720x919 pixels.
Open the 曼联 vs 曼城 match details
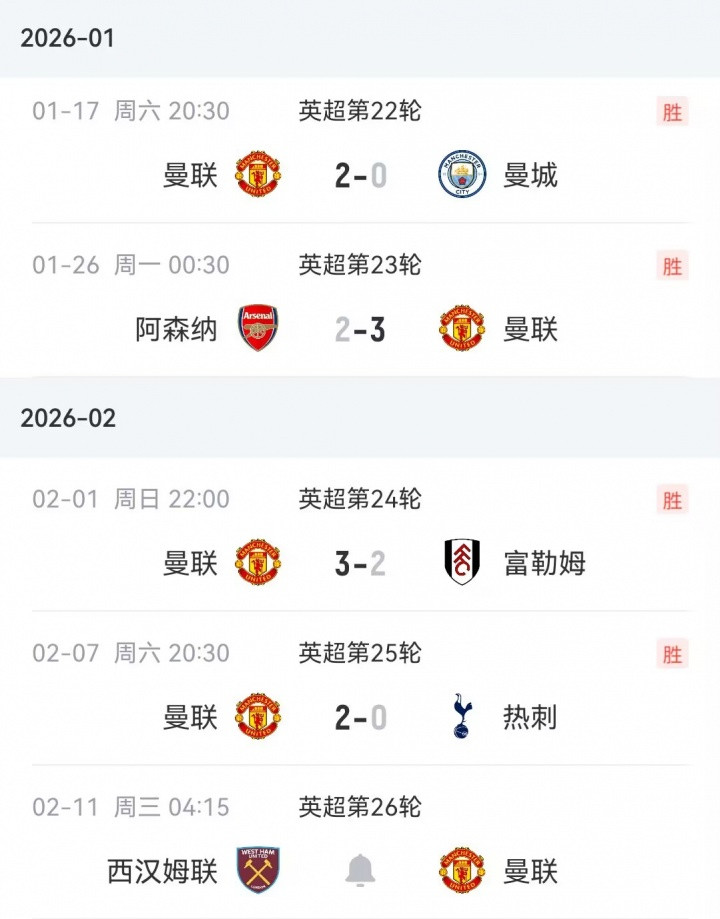pos(360,176)
